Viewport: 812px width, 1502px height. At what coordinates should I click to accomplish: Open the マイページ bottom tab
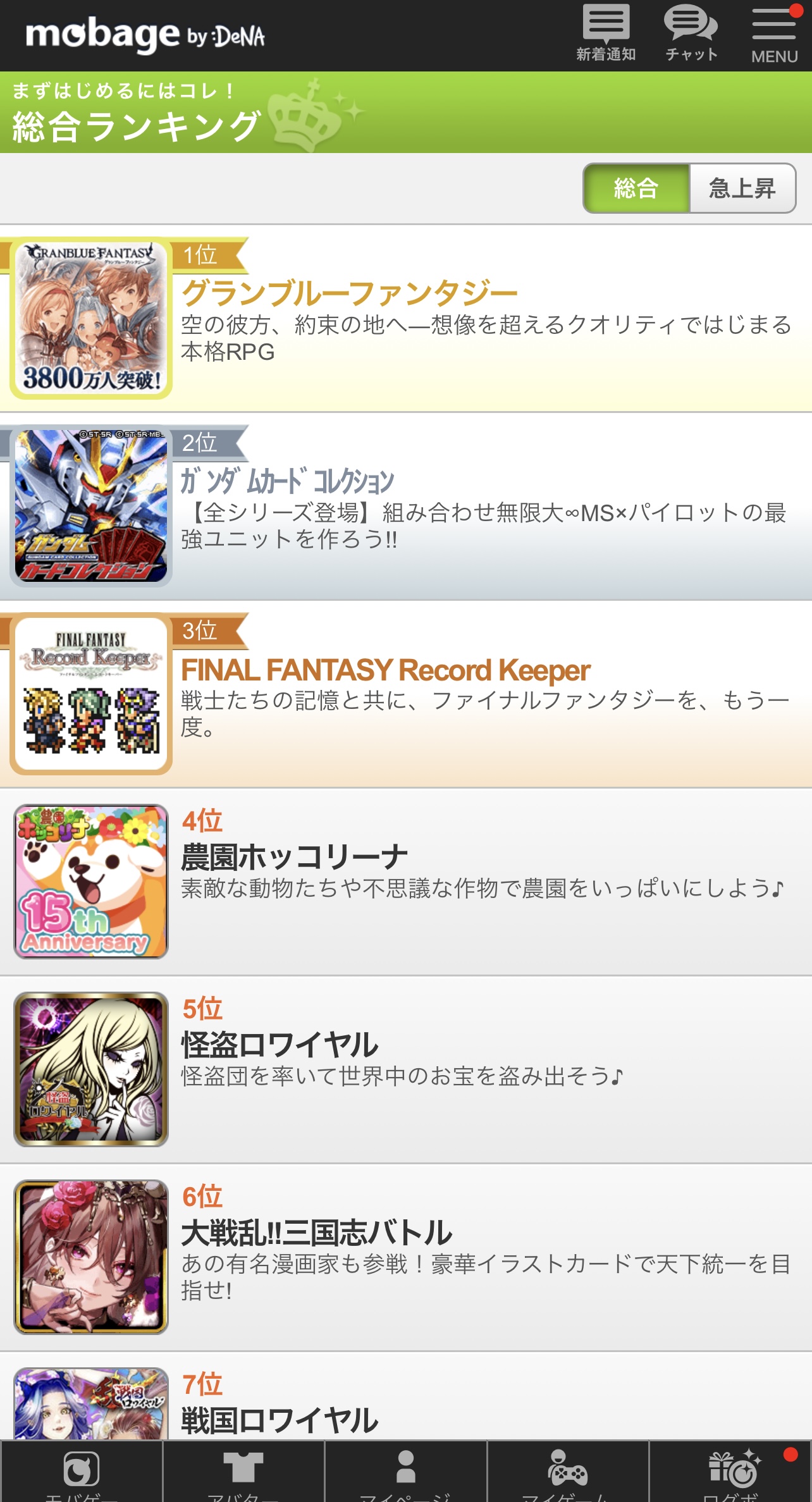point(406,1472)
